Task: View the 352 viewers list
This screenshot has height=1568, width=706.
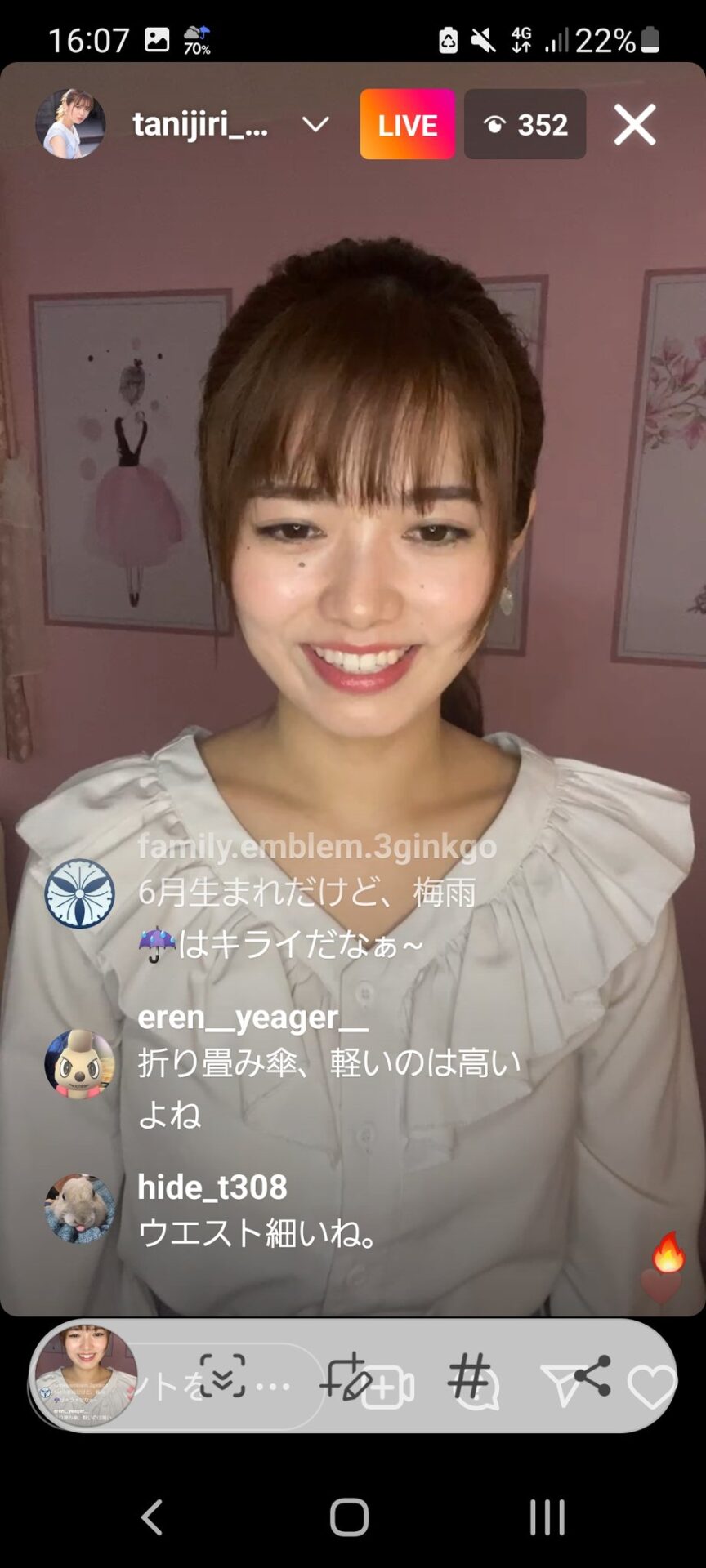Action: click(525, 124)
